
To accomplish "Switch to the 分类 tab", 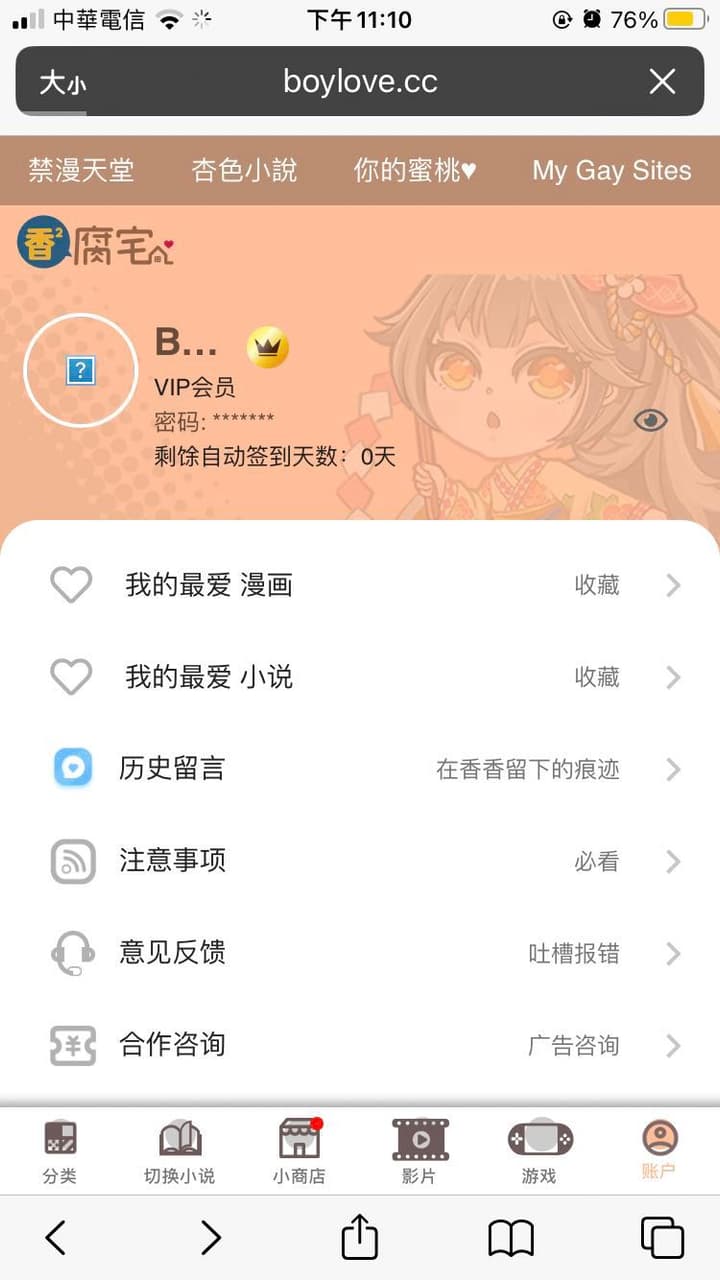I will [60, 1151].
